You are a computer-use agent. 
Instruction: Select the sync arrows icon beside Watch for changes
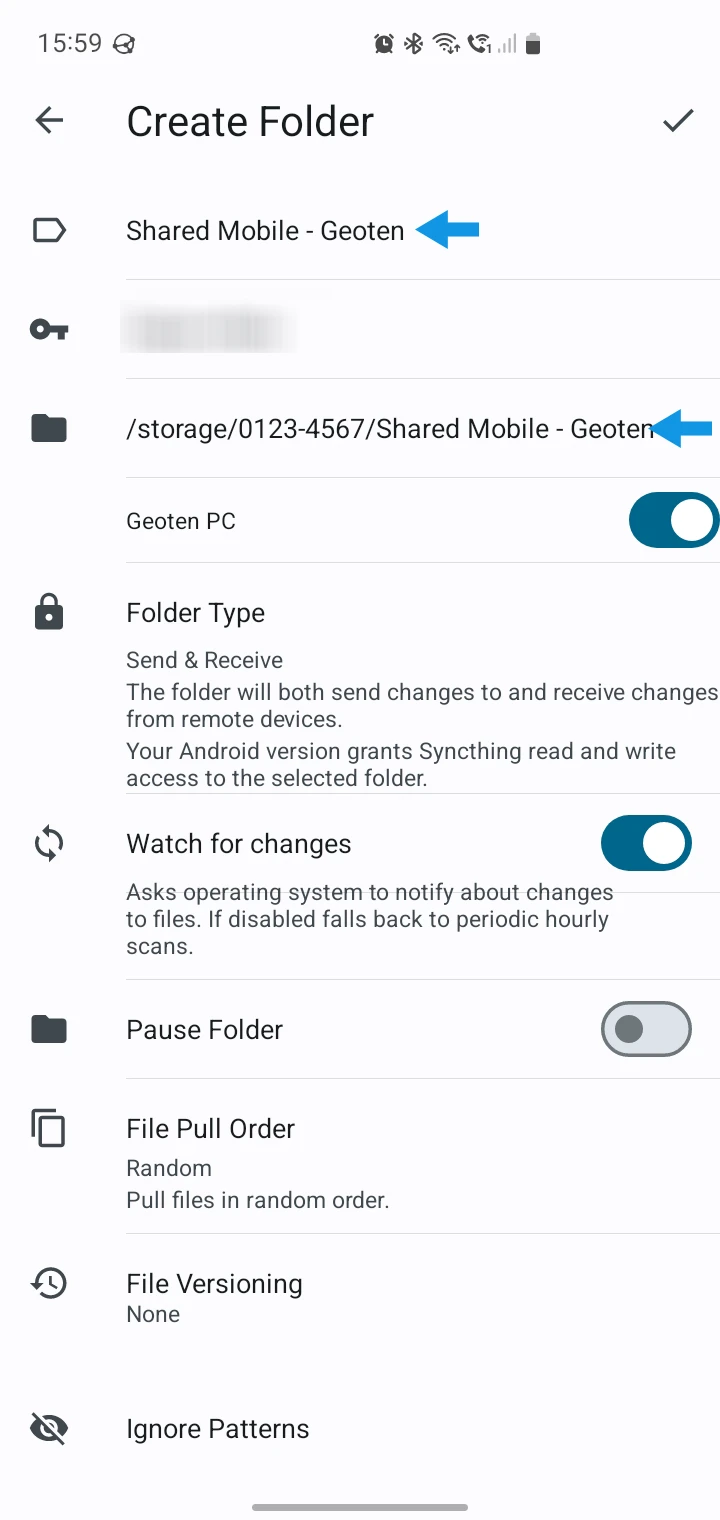pyautogui.click(x=49, y=843)
